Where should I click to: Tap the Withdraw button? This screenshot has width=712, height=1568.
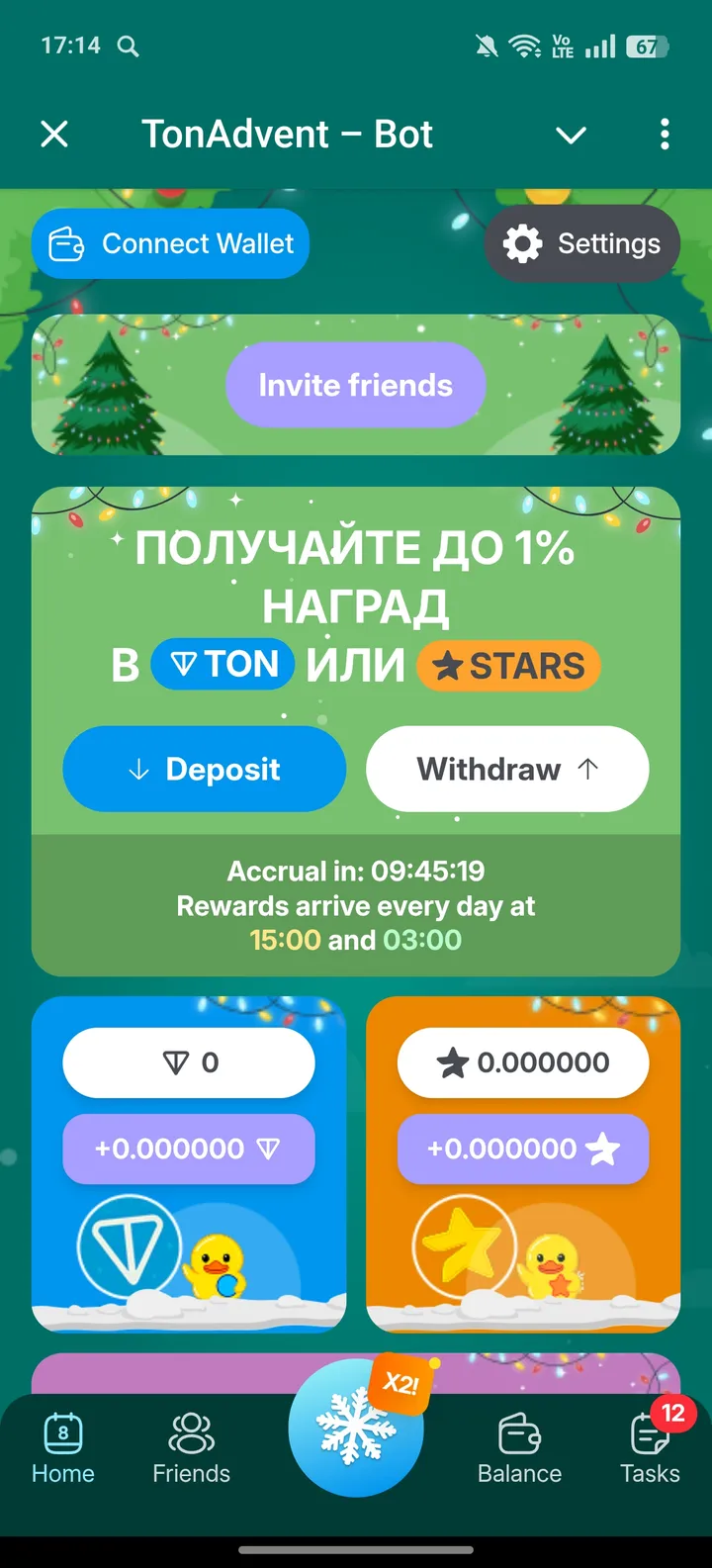[507, 769]
